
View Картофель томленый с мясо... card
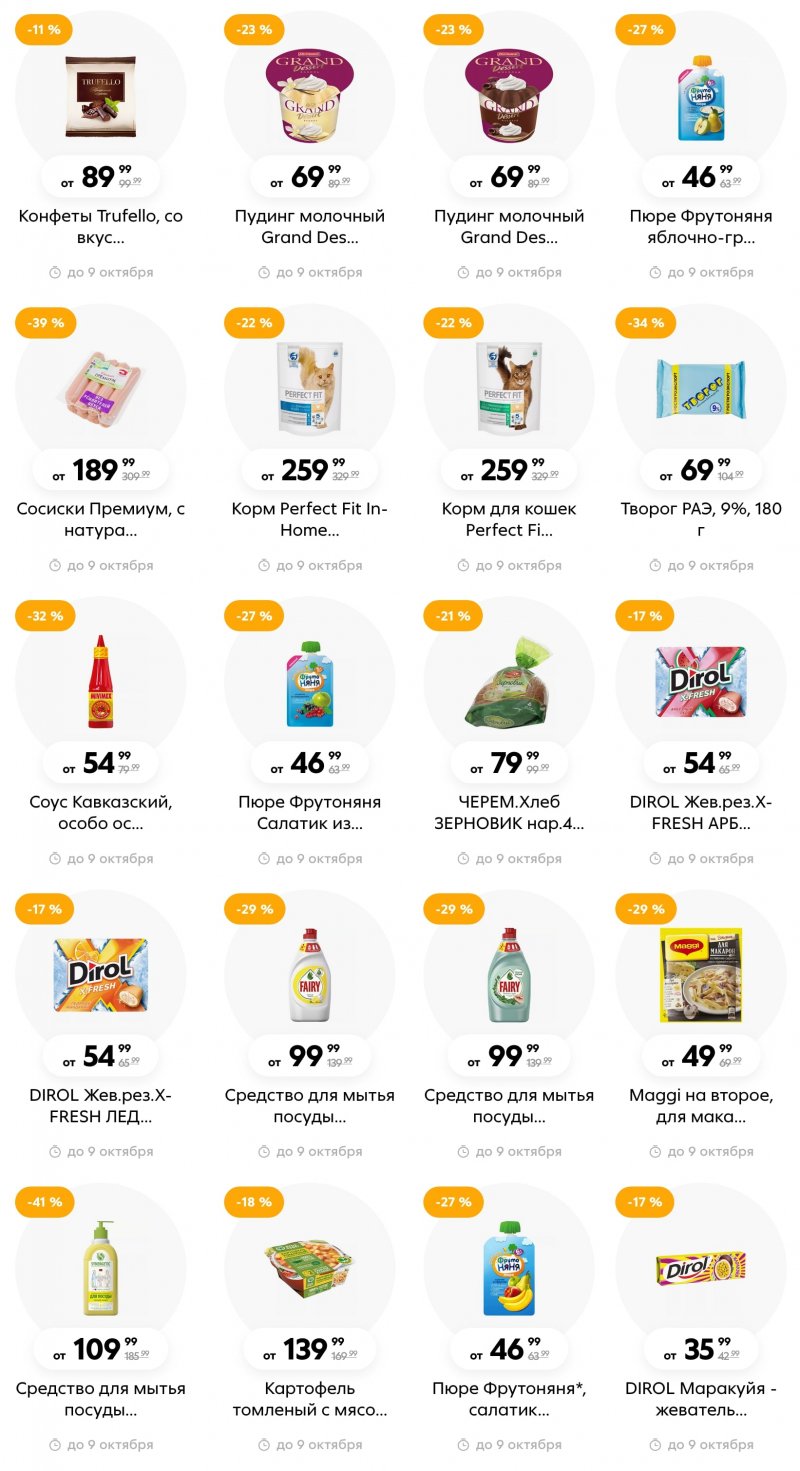pos(309,1269)
